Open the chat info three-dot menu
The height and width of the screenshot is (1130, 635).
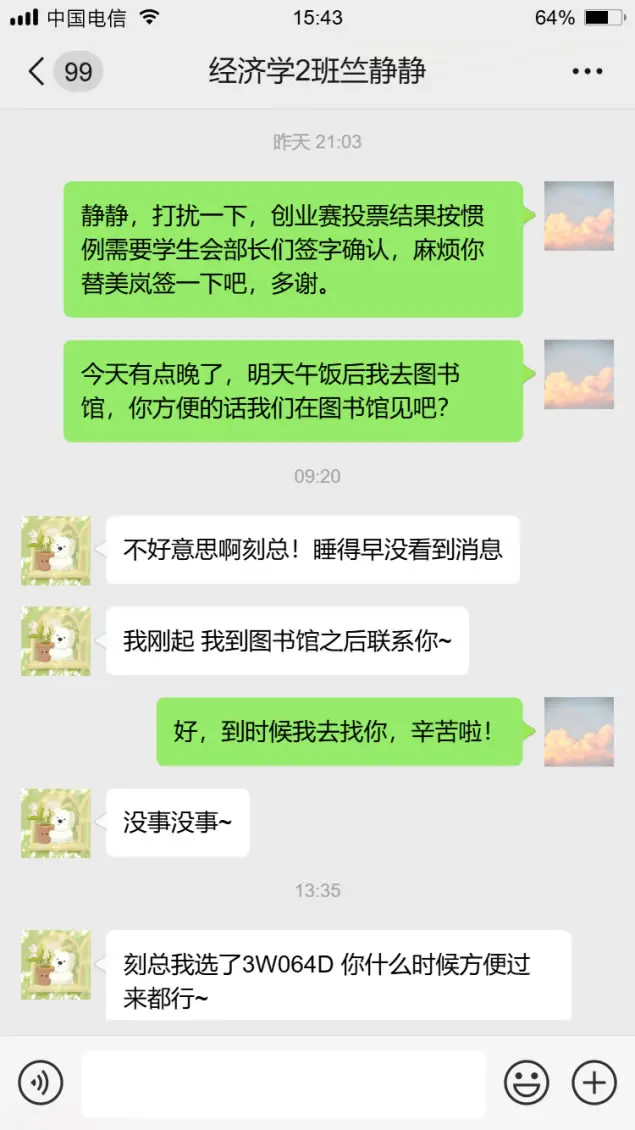588,72
